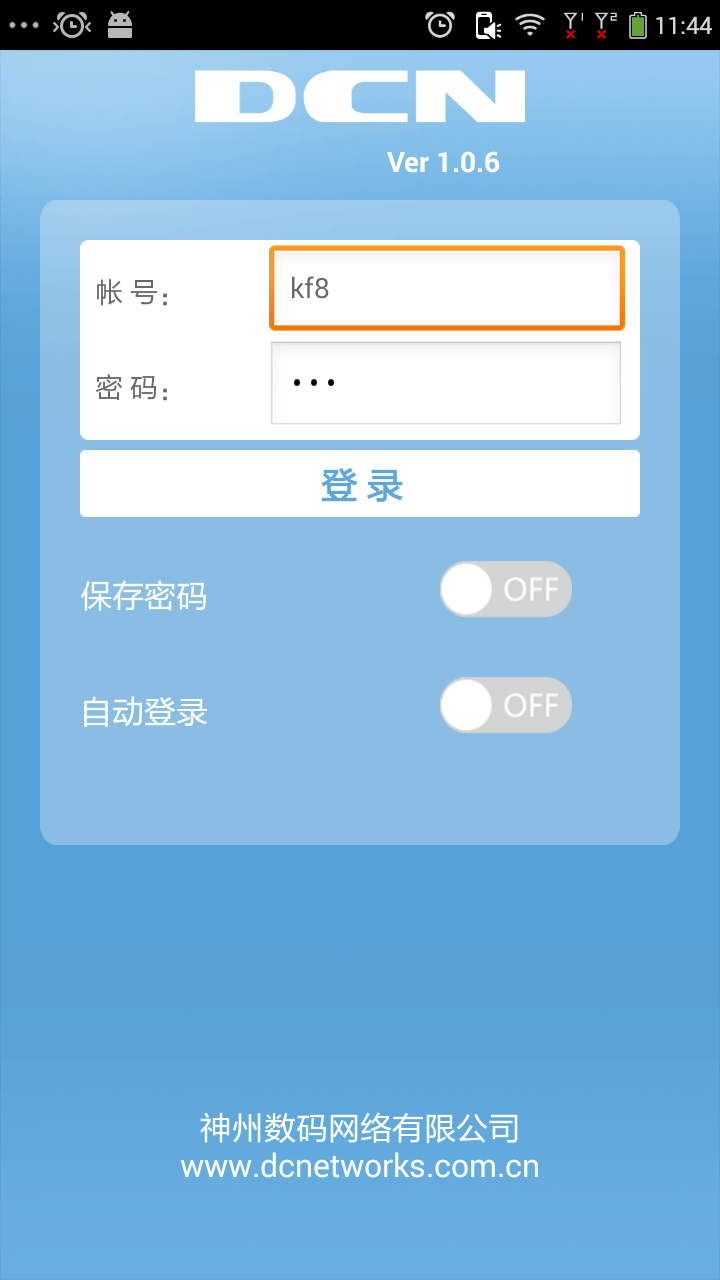
Task: Turn on the 自动登录 auto login switch
Action: click(506, 705)
